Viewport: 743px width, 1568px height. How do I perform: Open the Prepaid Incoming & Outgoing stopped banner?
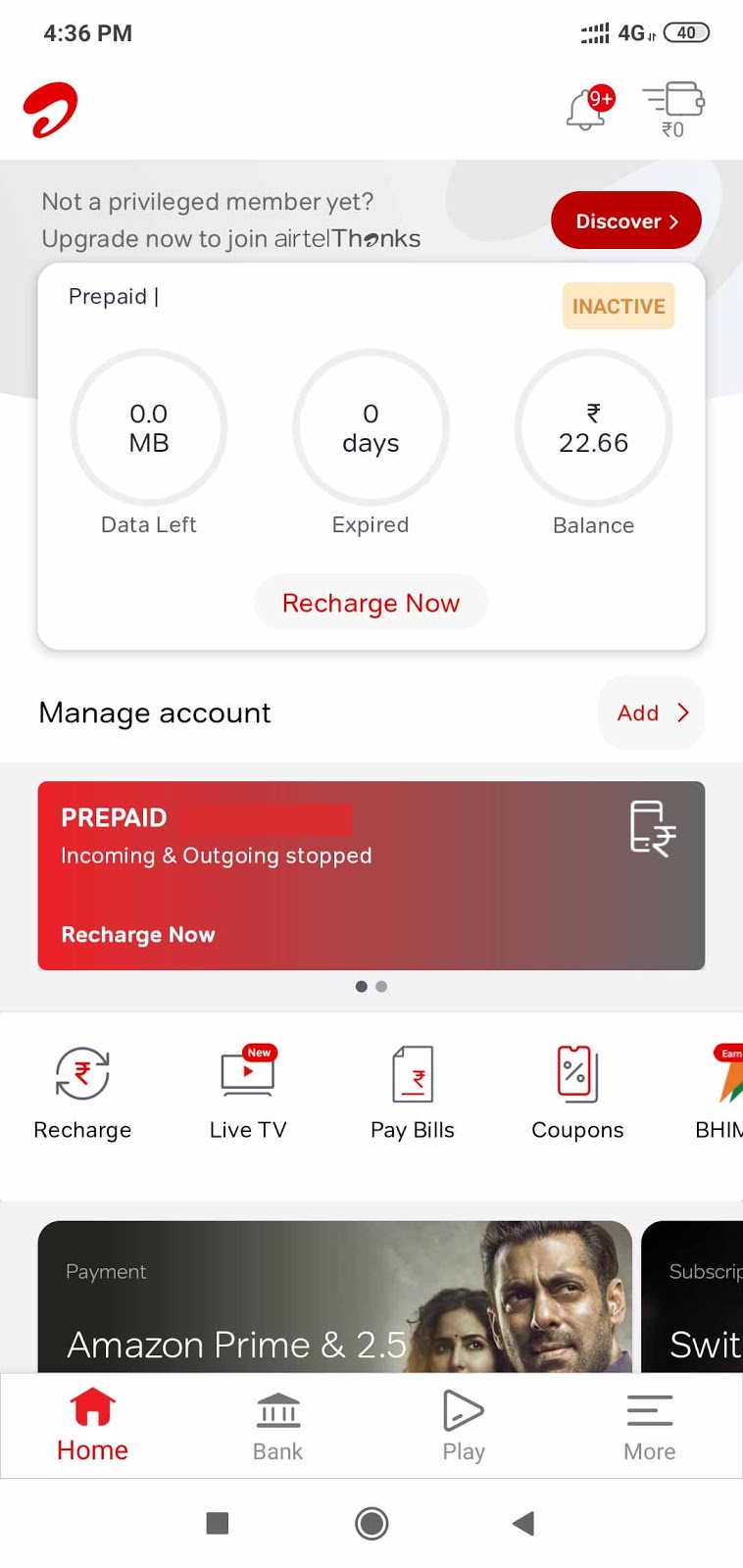[x=371, y=875]
